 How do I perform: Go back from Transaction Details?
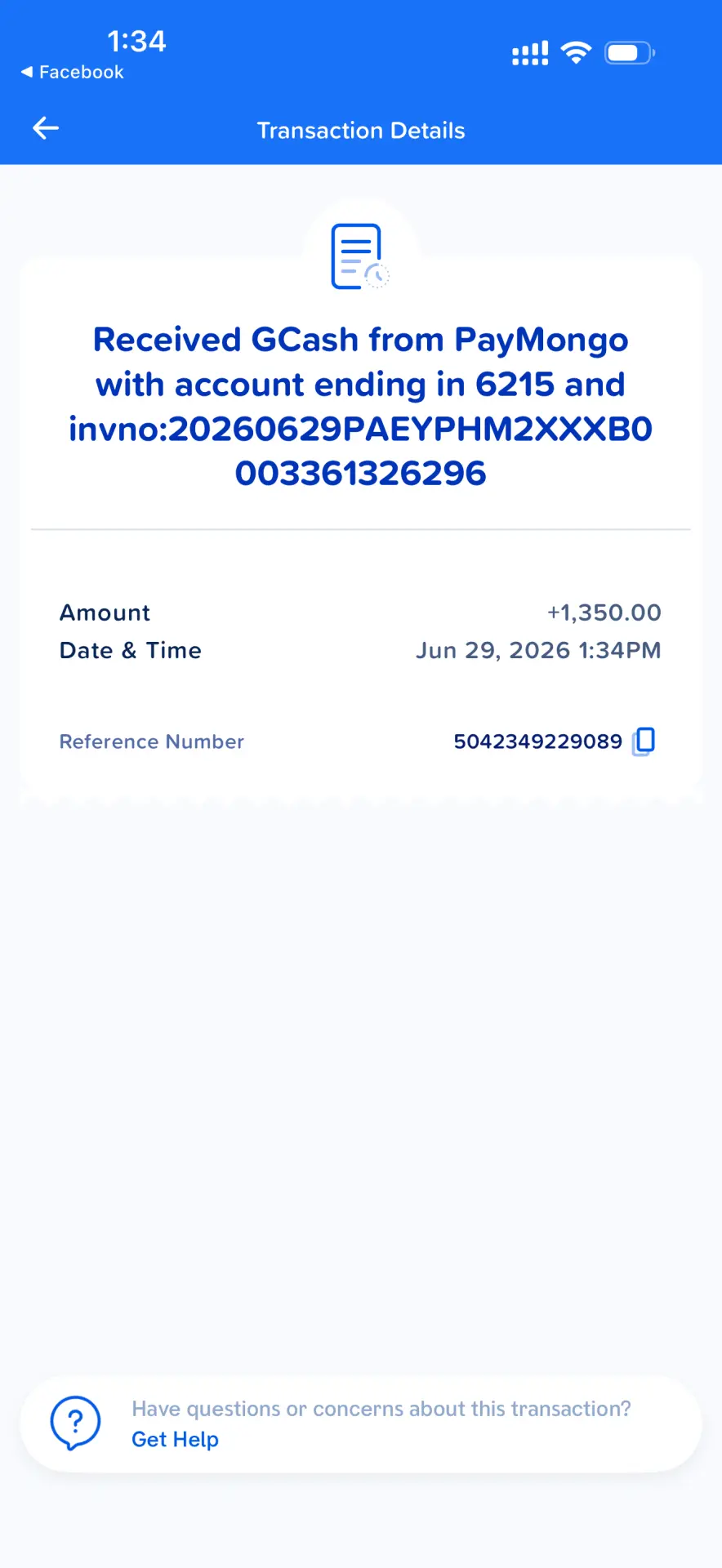[46, 128]
